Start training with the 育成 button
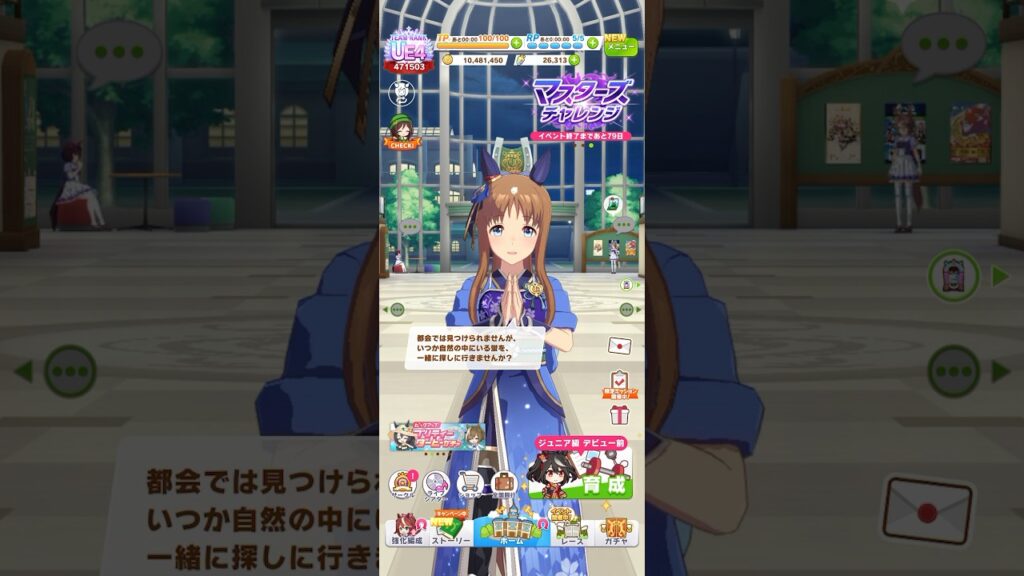This screenshot has width=1024, height=576. pos(580,475)
